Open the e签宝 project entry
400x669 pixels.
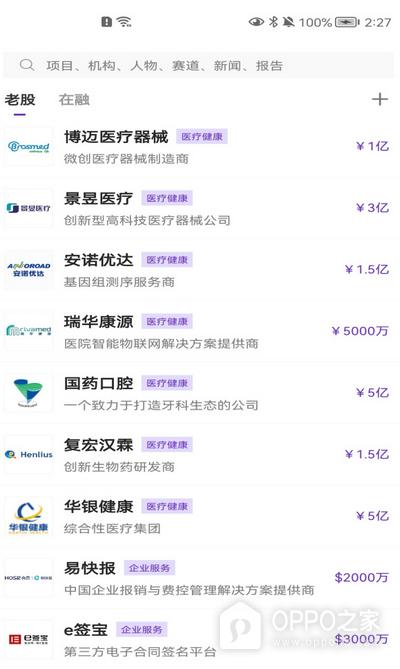pos(200,639)
